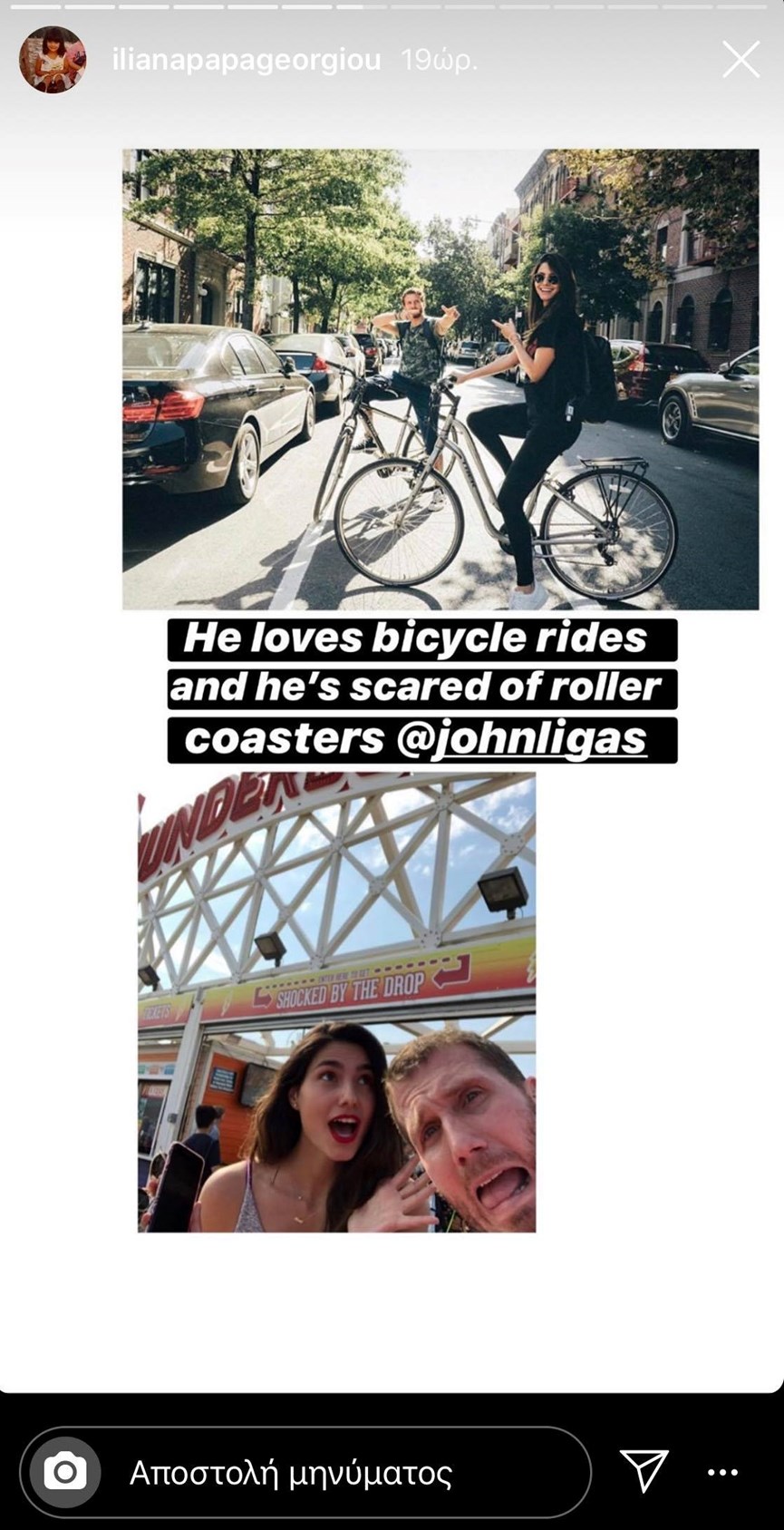Close the Instagram story
This screenshot has height=1530, width=784.
740,61
